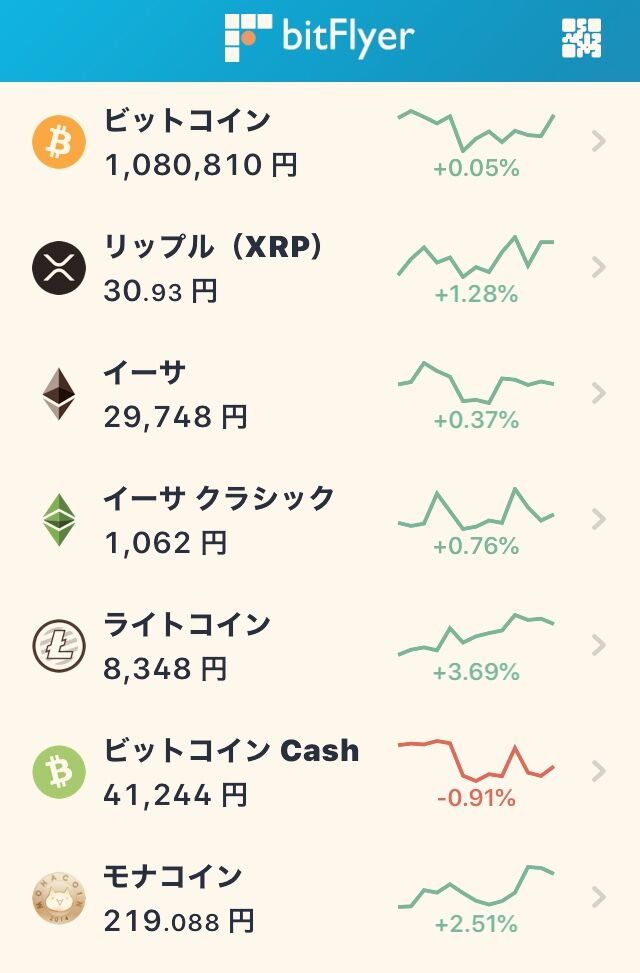Open the リップル (XRP) row
Screen dimensions: 640x973
point(320,268)
